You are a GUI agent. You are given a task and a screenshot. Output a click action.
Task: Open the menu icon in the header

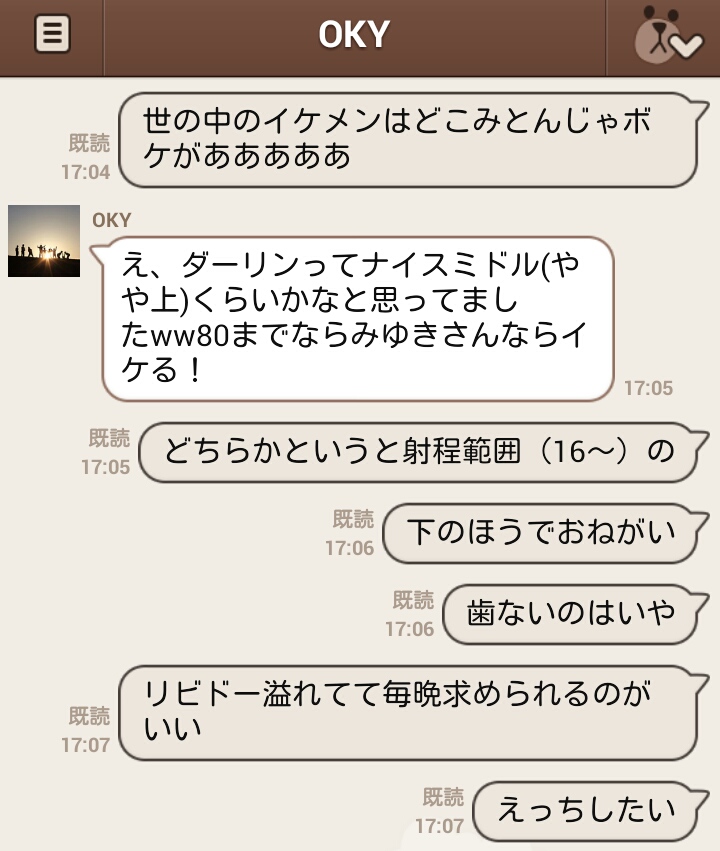pos(52,35)
